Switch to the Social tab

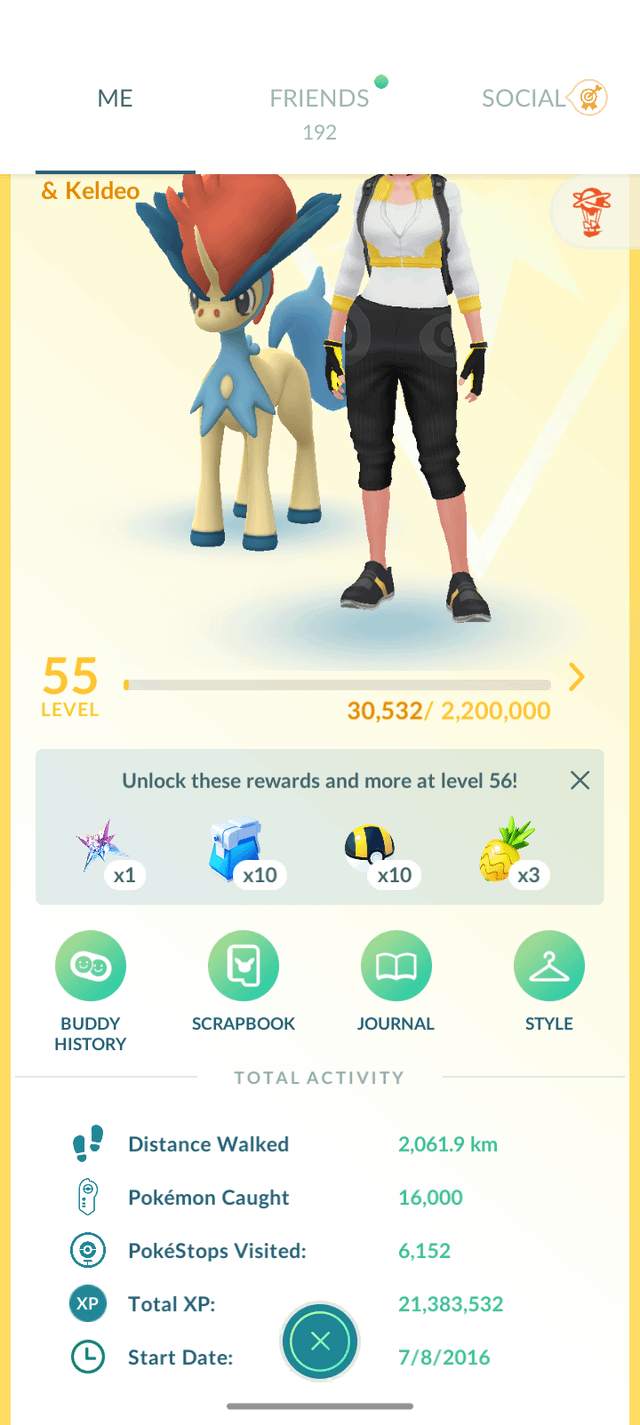pyautogui.click(x=524, y=98)
